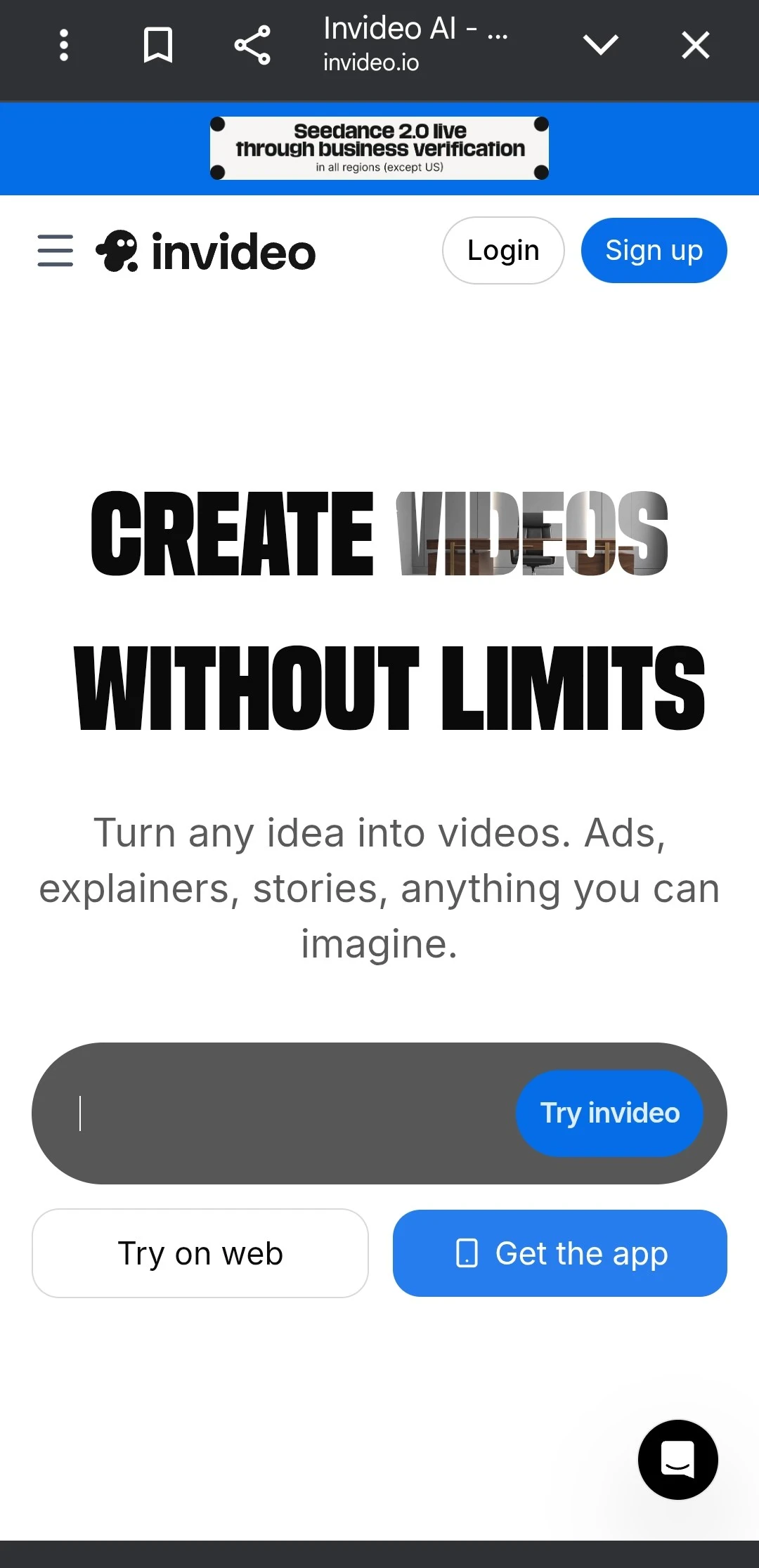The image size is (759, 1568).
Task: Tap Get the app
Action: pos(560,1253)
